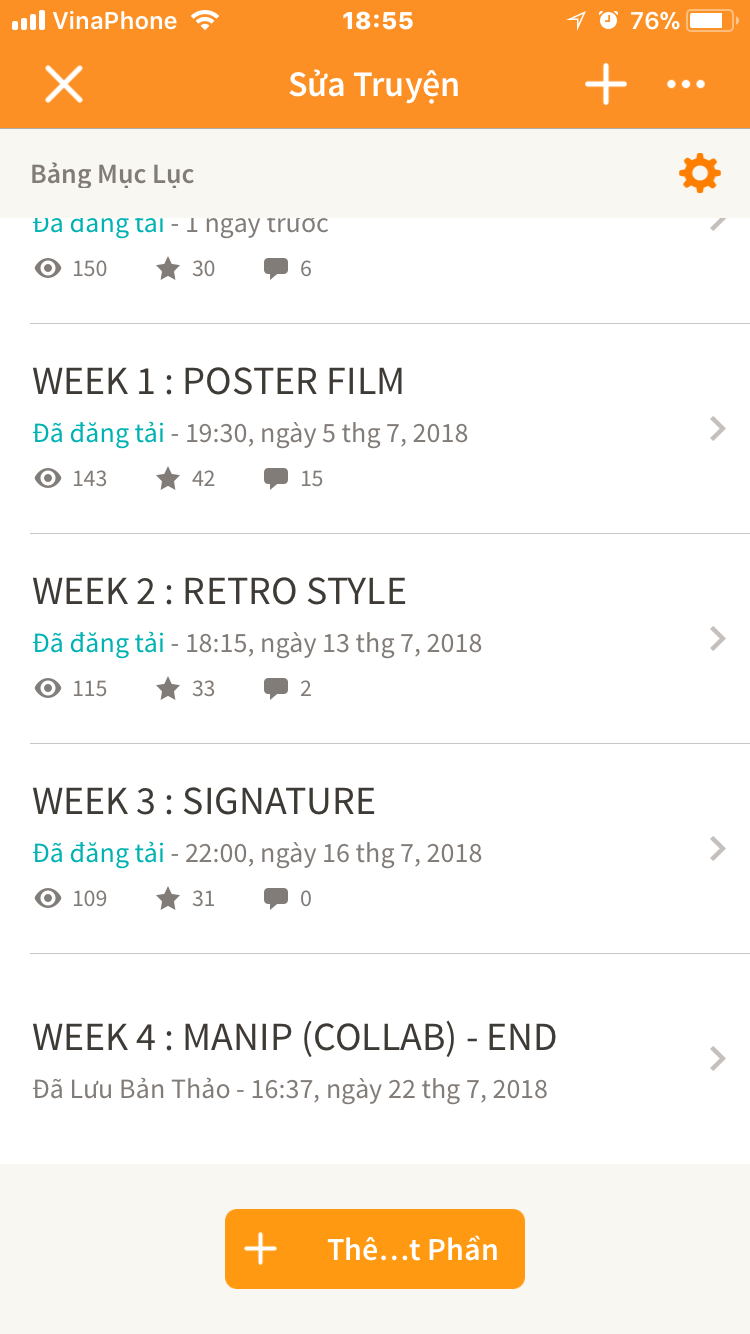Tap the orange Thê…t Phần button
This screenshot has height=1334, width=750.
[375, 1249]
